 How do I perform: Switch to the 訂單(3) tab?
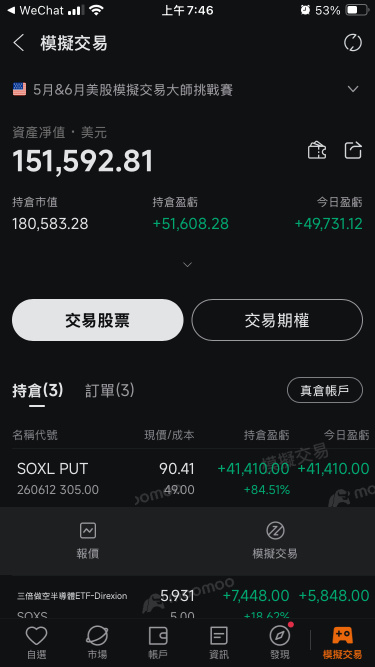[110, 390]
